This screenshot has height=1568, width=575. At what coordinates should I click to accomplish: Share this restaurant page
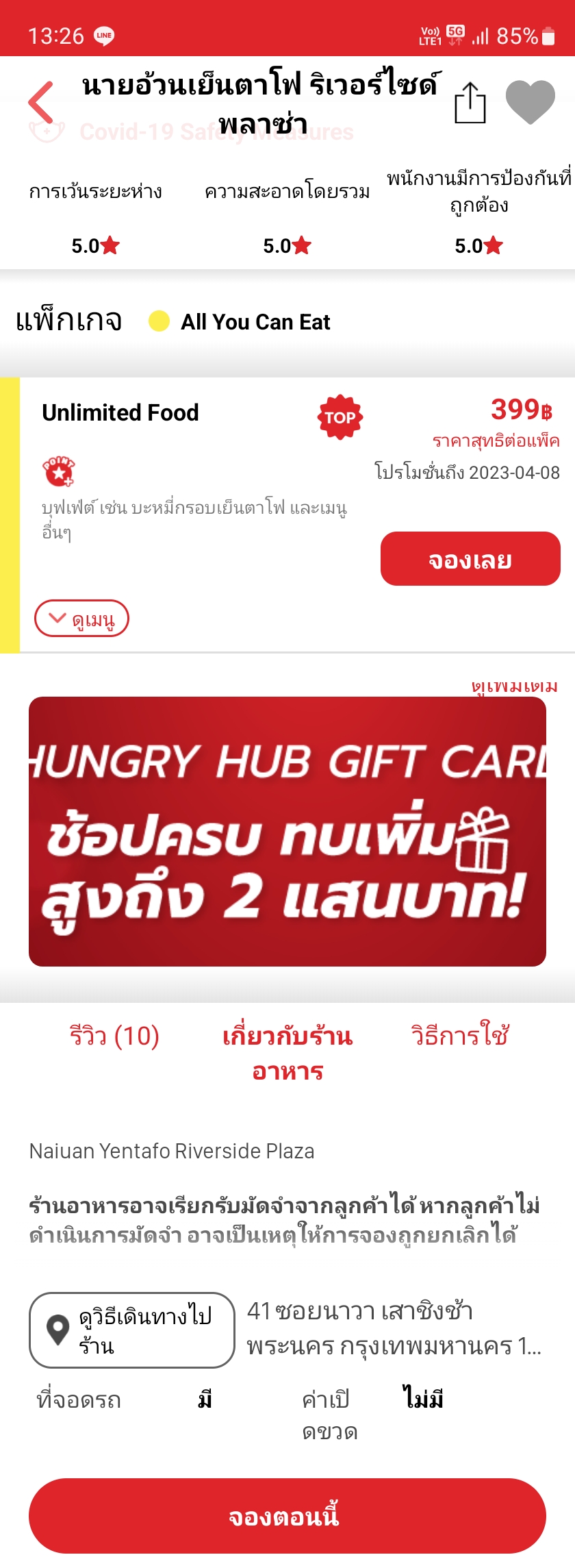470,103
